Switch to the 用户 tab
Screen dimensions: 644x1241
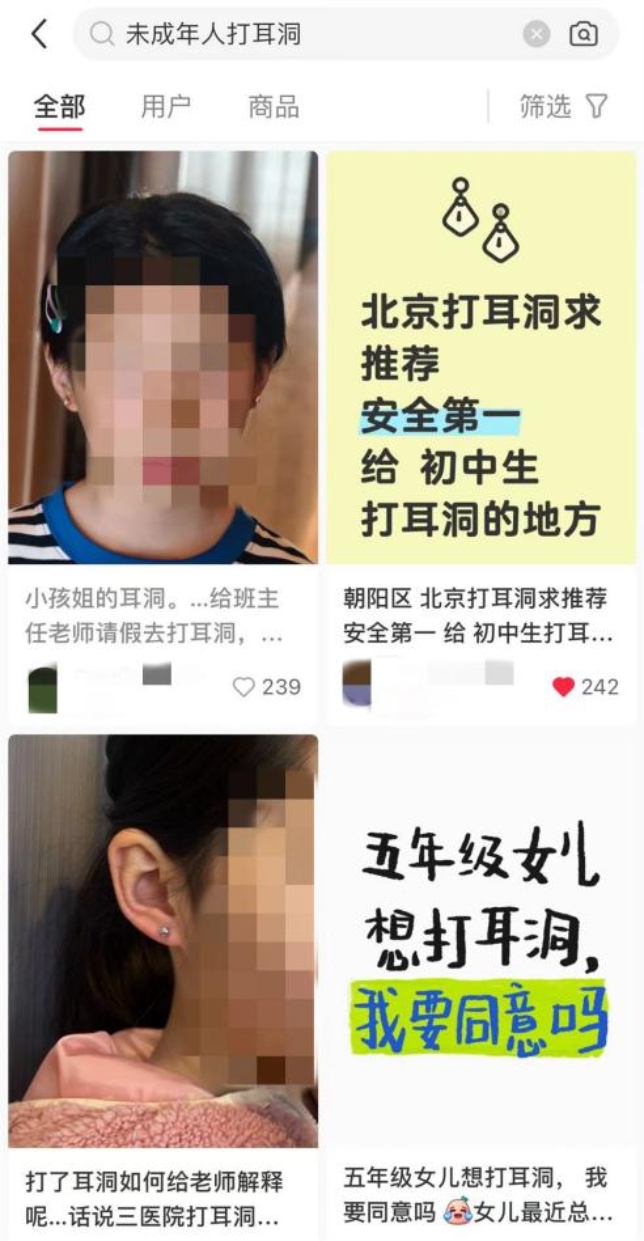click(x=165, y=107)
